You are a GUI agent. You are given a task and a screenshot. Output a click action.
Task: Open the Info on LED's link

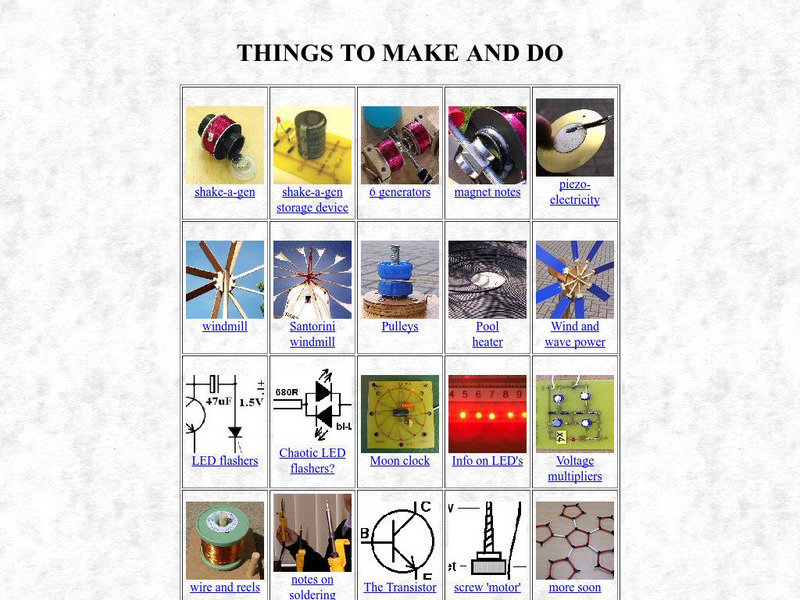[x=487, y=460]
